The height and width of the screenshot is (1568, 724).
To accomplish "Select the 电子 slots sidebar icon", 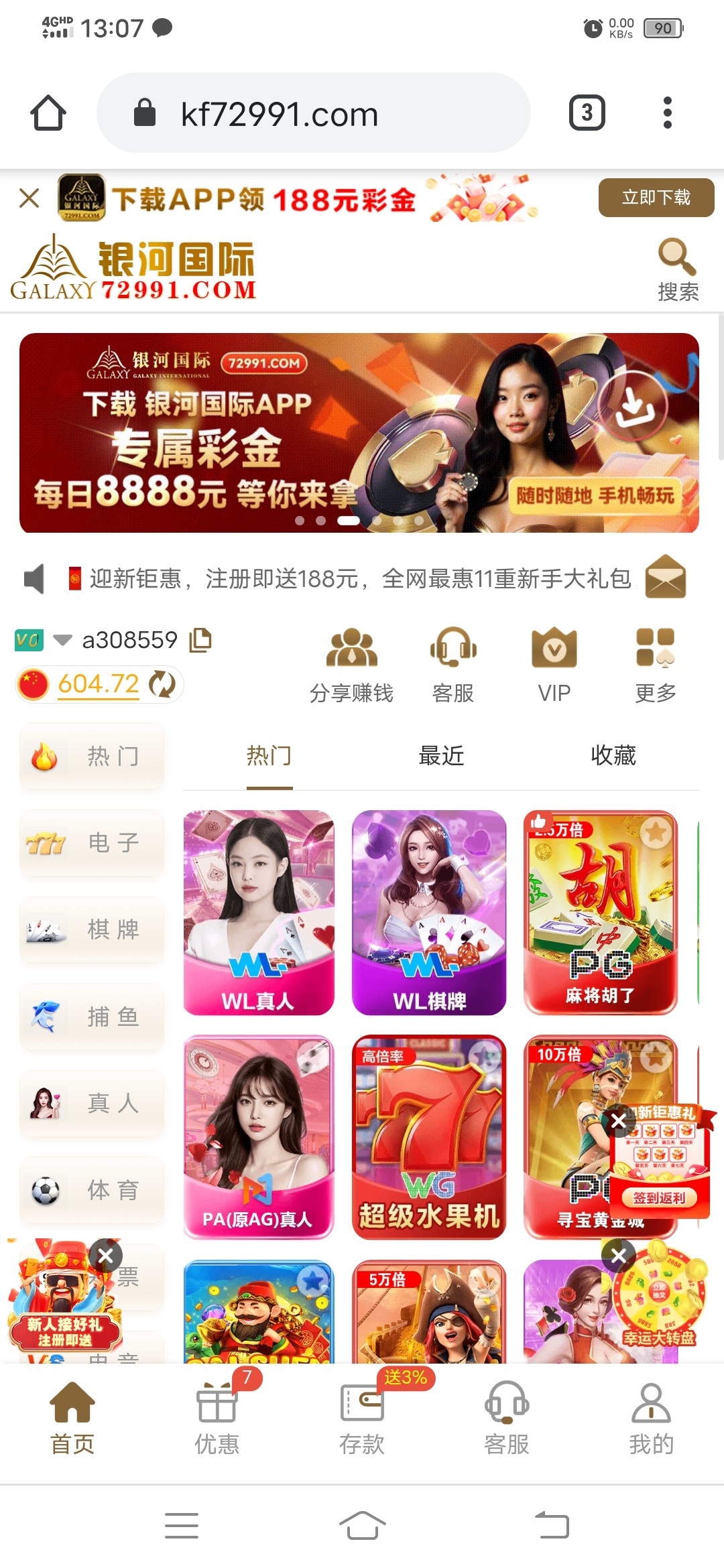I will pyautogui.click(x=92, y=843).
